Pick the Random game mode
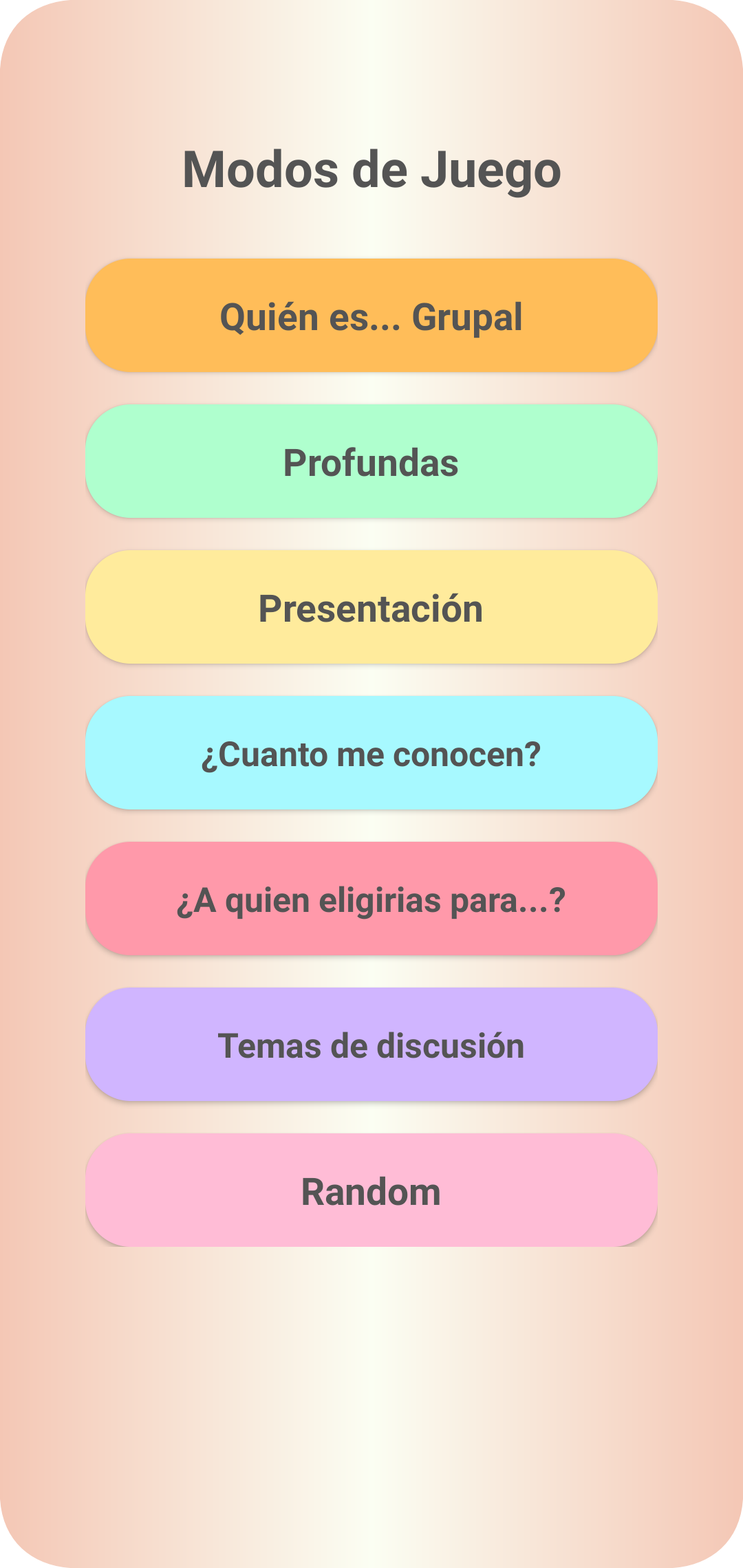 [371, 1190]
